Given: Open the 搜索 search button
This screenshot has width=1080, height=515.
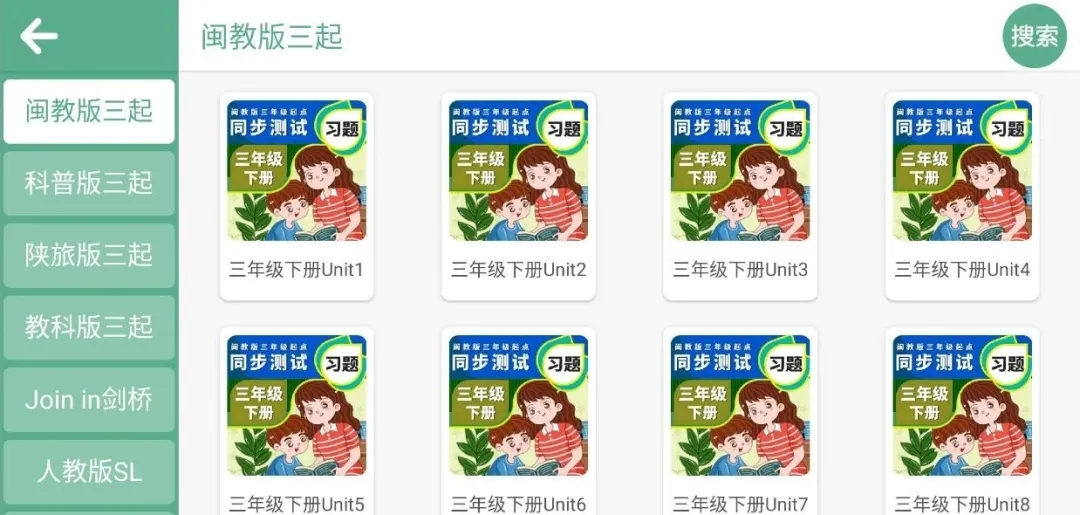Looking at the screenshot, I should tap(1034, 36).
